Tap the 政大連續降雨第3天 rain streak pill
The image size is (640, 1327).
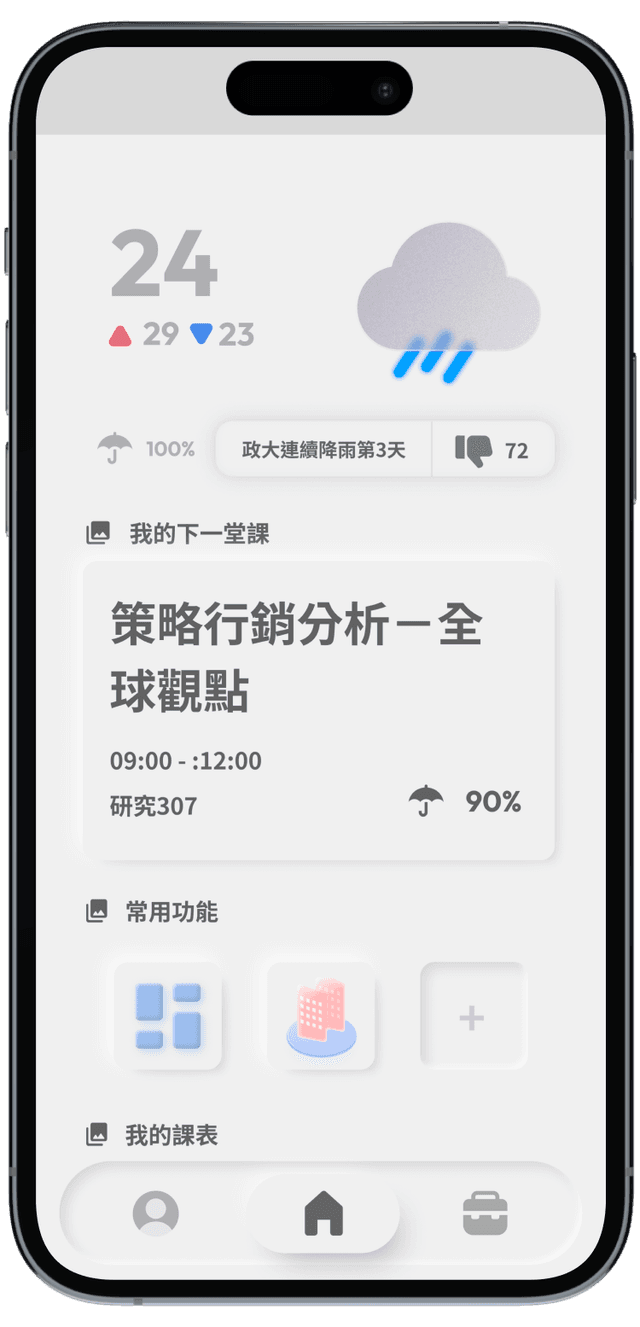coord(324,450)
